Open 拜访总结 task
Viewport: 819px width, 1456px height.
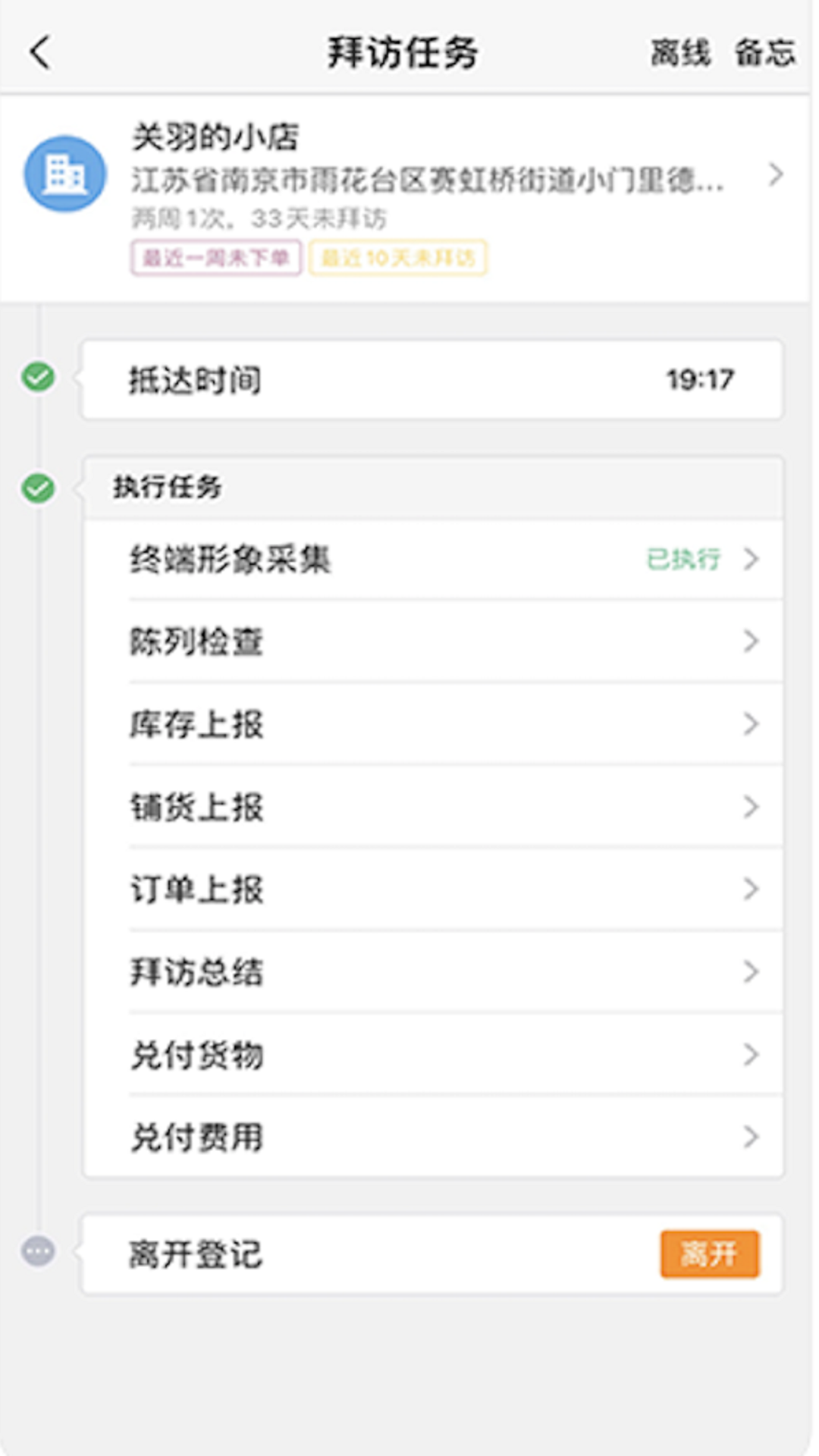[432, 972]
